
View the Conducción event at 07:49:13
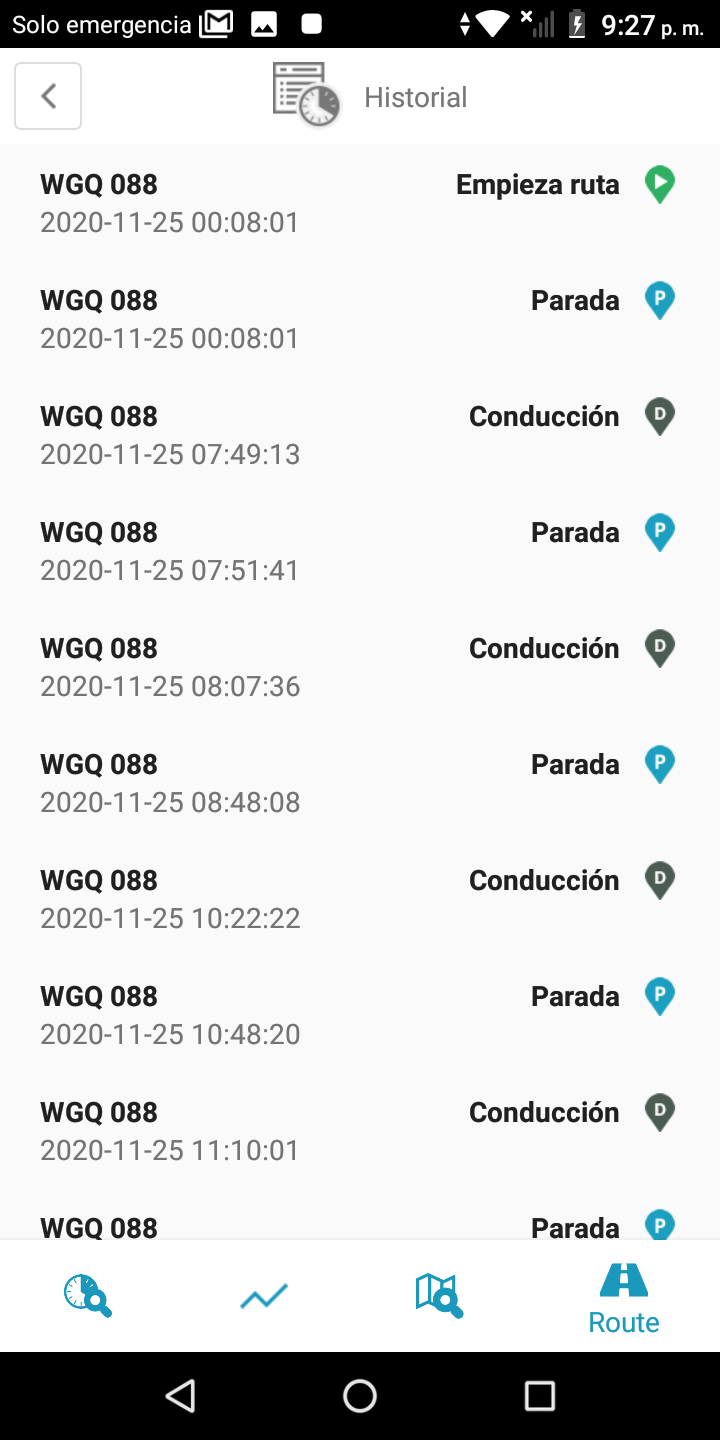click(x=358, y=434)
